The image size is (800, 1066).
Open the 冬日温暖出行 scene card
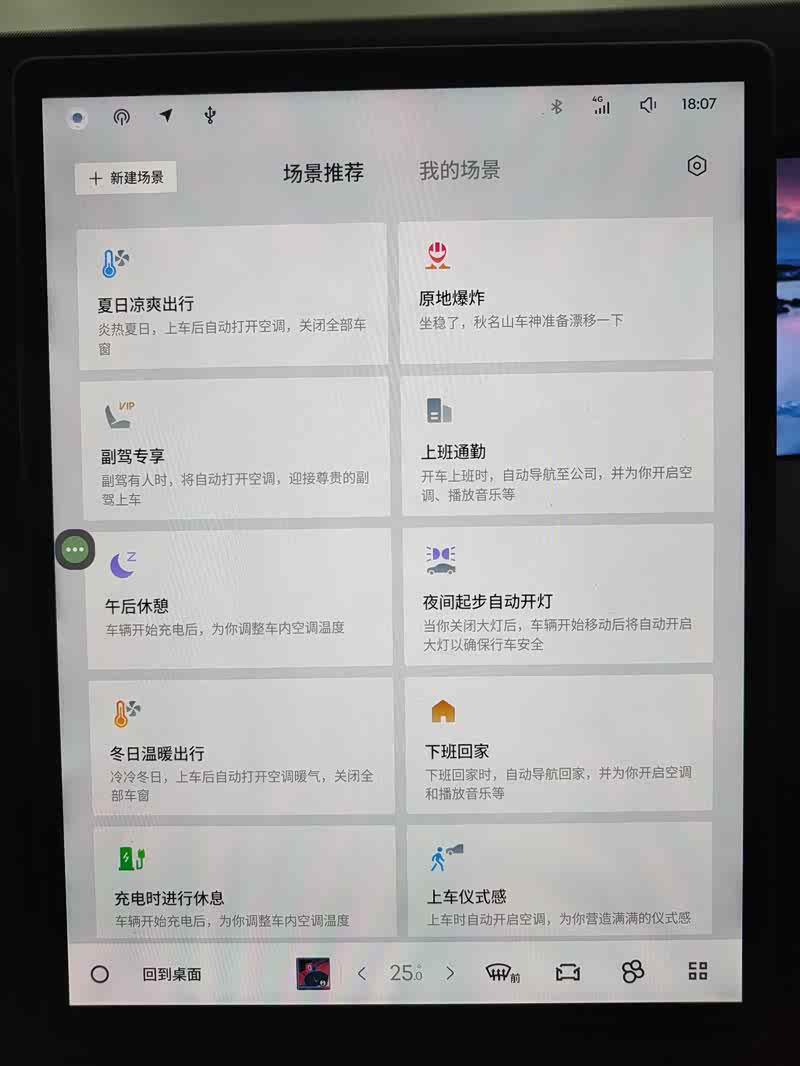pos(241,746)
